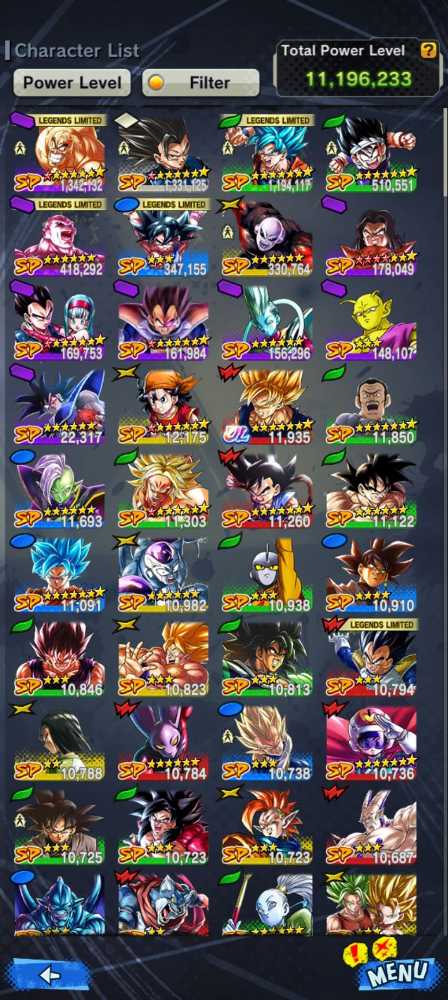Open the character with power 22,317
Screen dimensions: 448x1000
59,406
